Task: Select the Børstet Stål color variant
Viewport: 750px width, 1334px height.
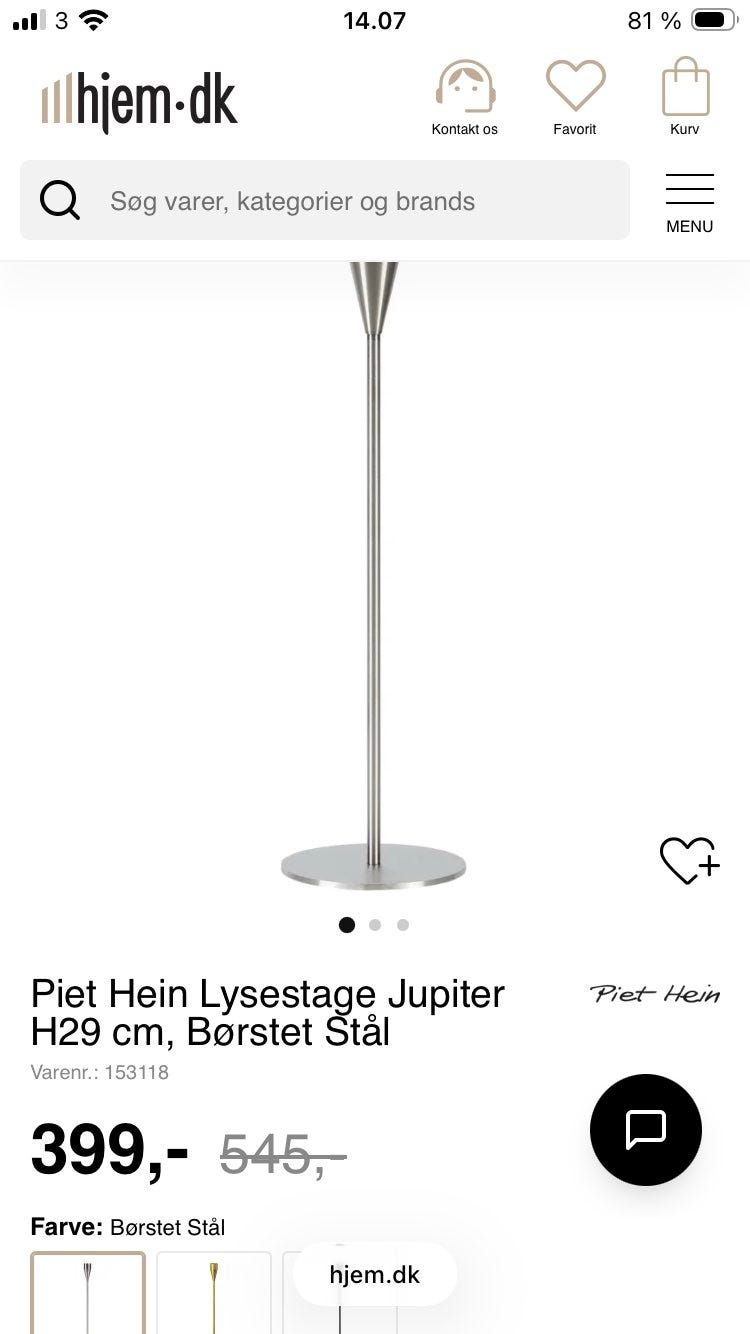Action: point(88,1292)
